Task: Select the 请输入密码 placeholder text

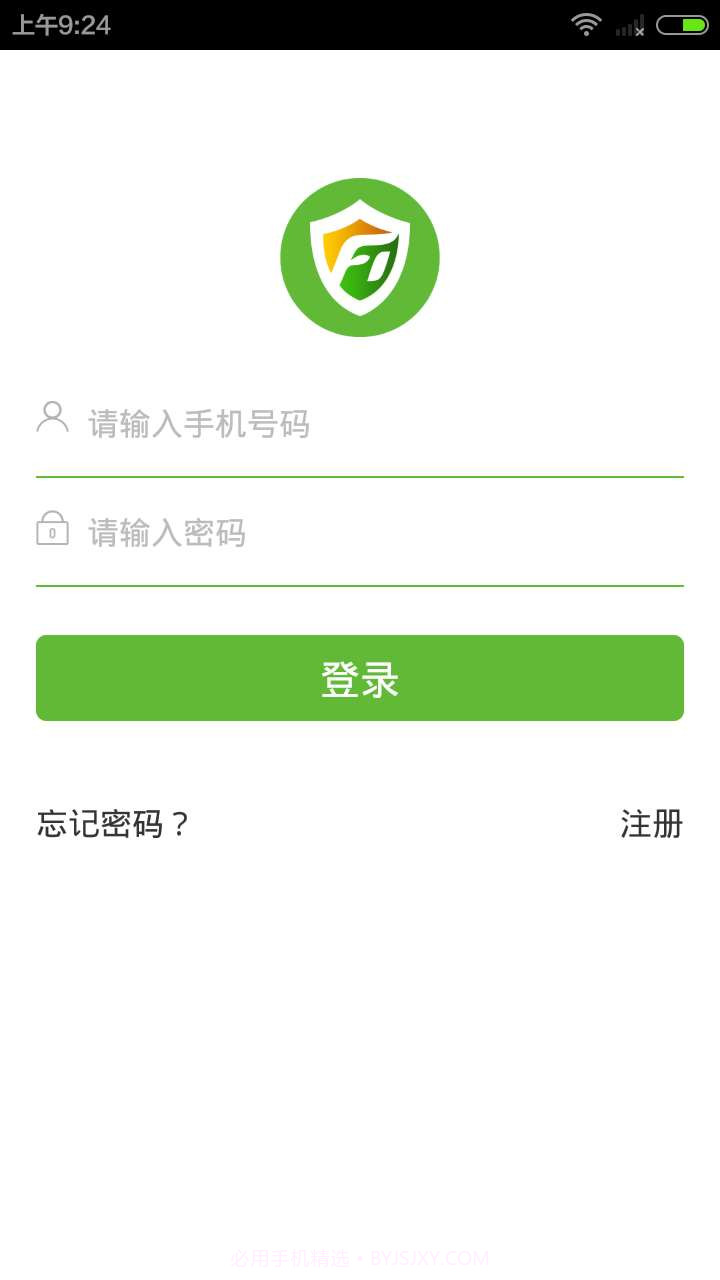Action: 168,533
